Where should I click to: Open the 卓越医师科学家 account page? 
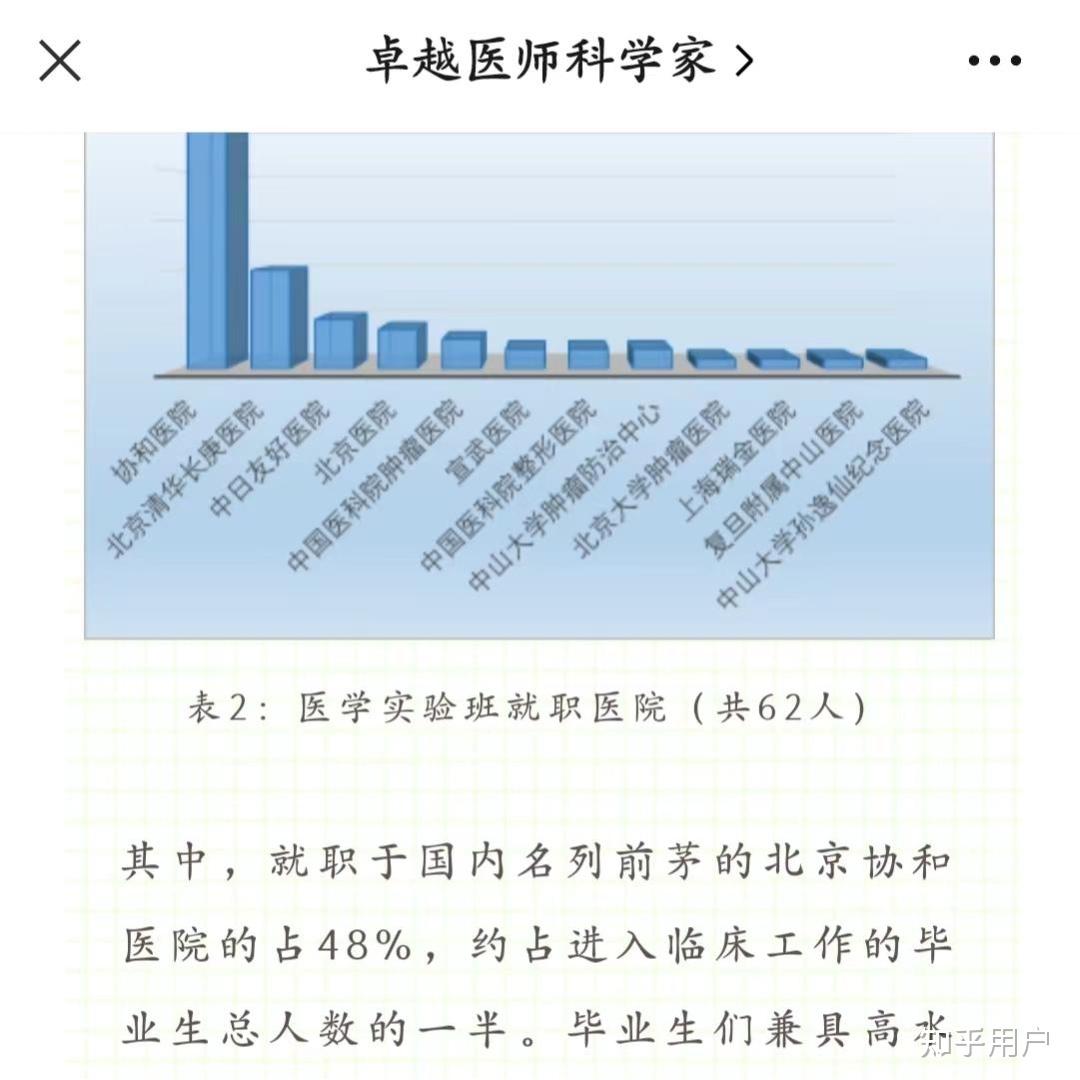click(558, 61)
